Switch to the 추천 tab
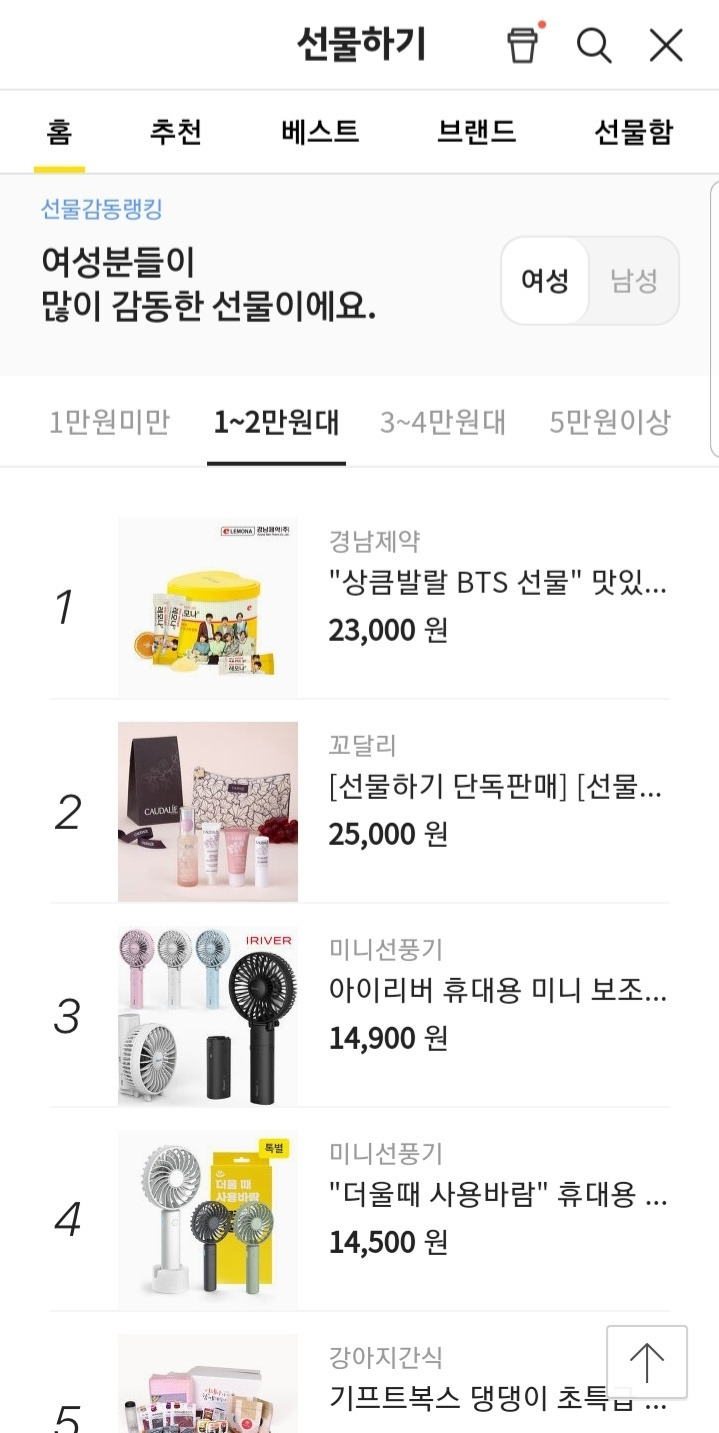The image size is (719, 1433). click(176, 132)
